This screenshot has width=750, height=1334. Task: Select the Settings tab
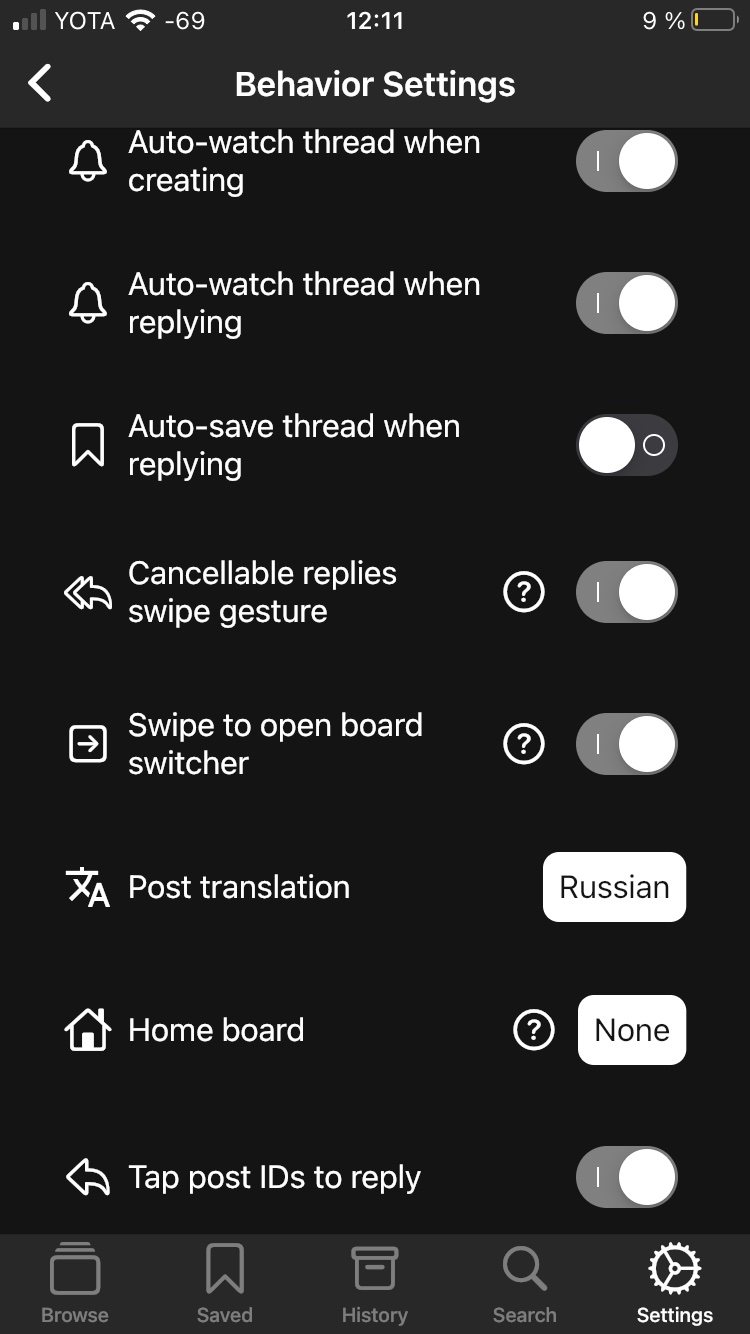click(x=675, y=1284)
